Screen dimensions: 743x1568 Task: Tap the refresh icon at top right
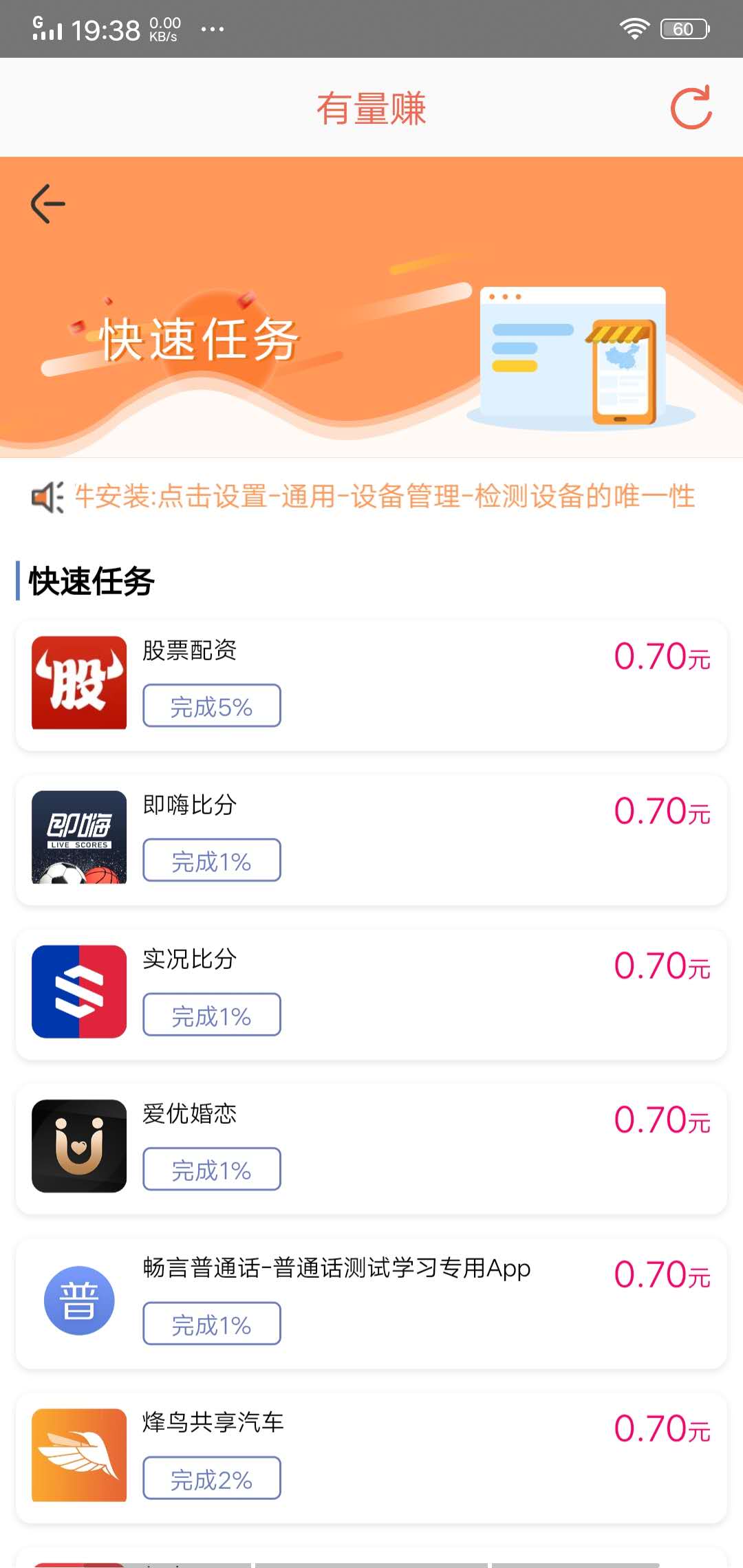691,107
